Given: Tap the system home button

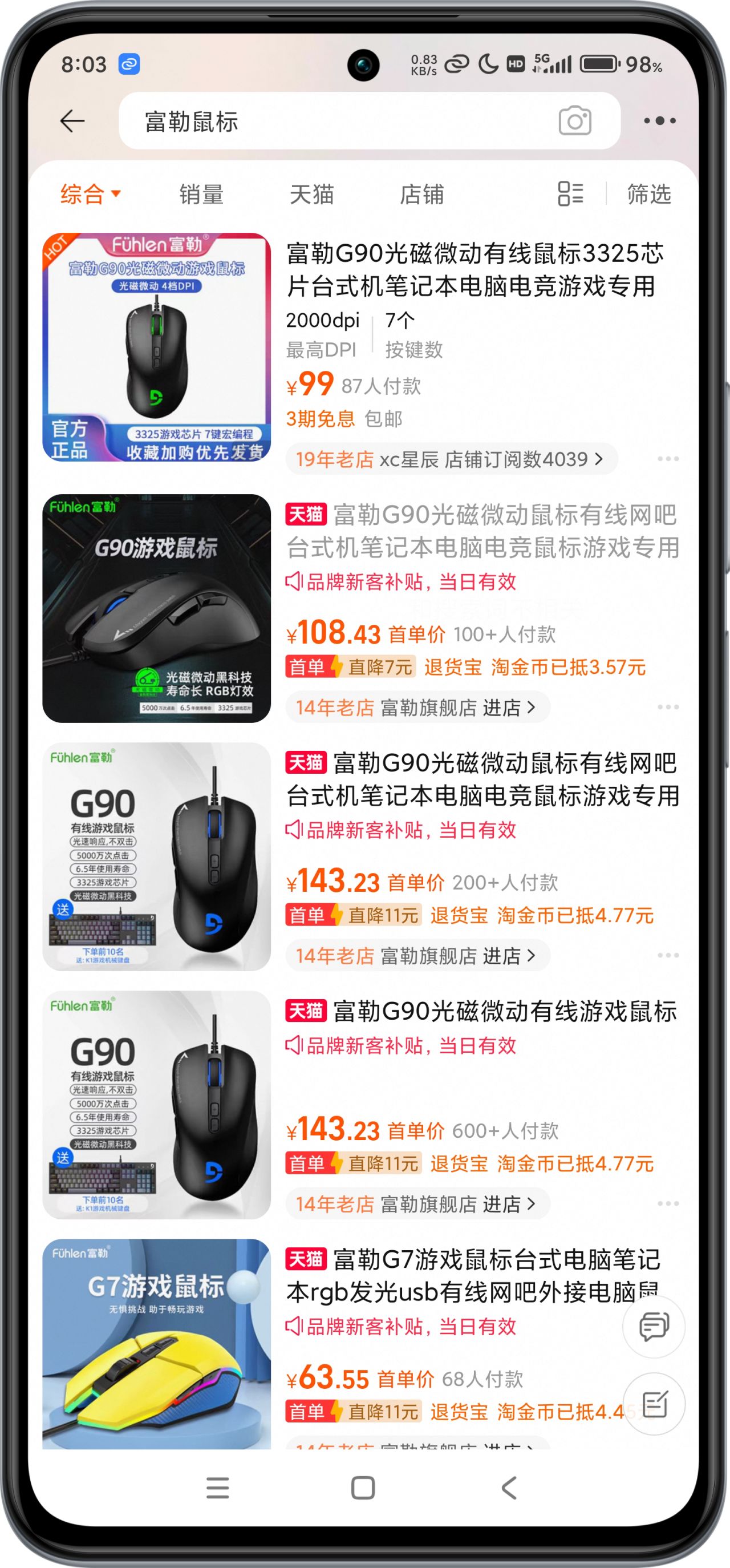Looking at the screenshot, I should pyautogui.click(x=363, y=1488).
